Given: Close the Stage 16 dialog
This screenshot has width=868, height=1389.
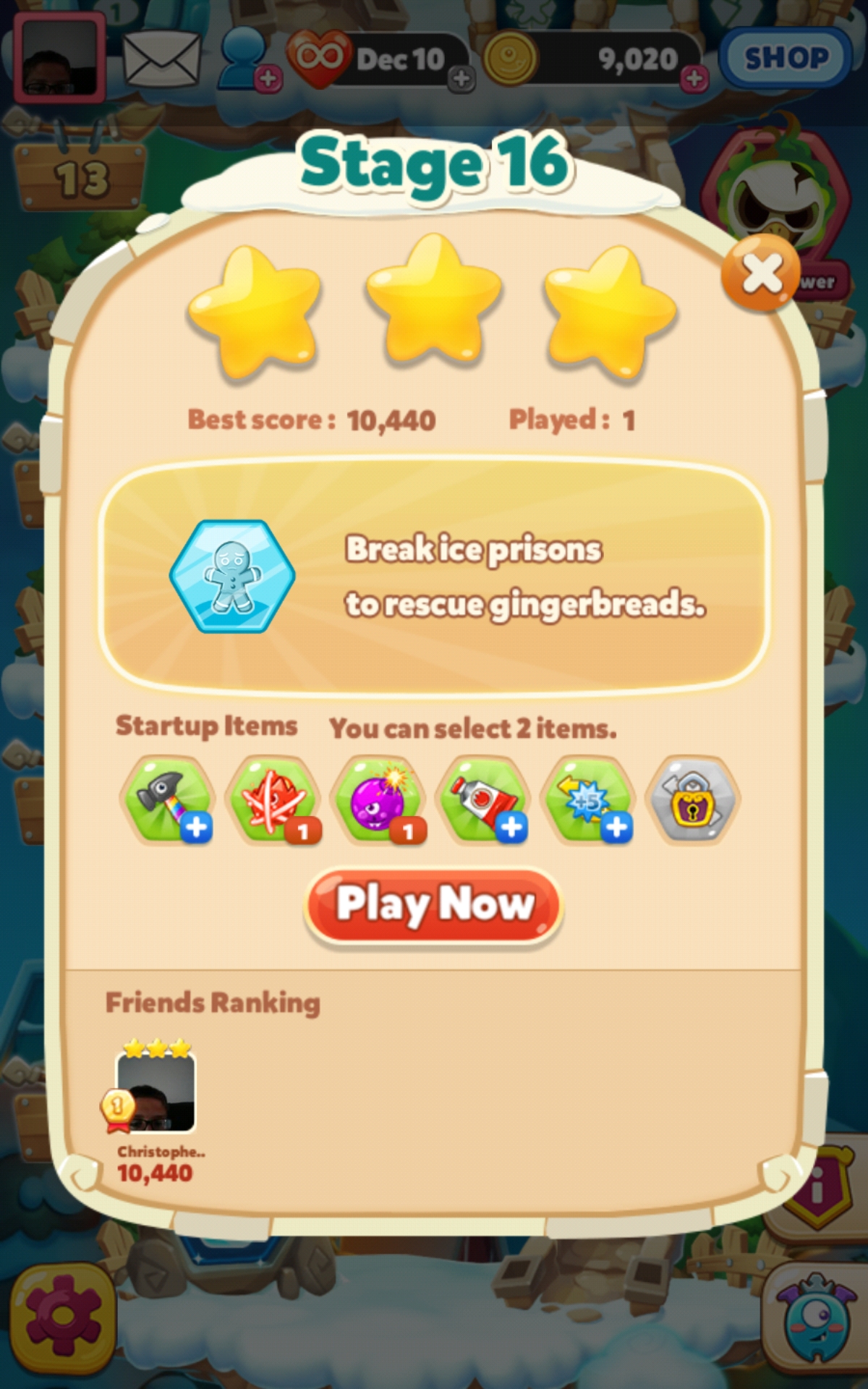Looking at the screenshot, I should 761,273.
